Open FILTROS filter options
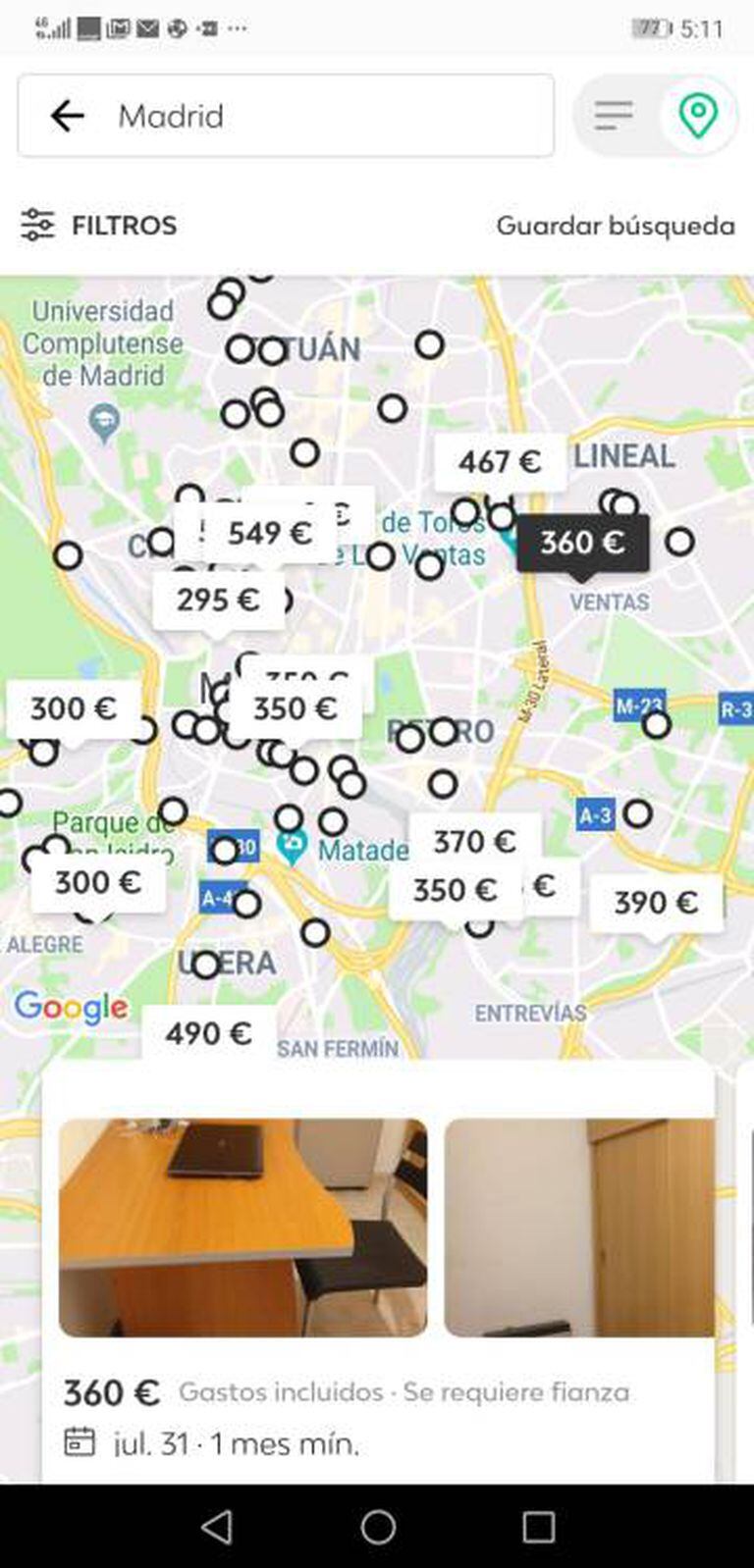This screenshot has height=1568, width=754. point(99,226)
